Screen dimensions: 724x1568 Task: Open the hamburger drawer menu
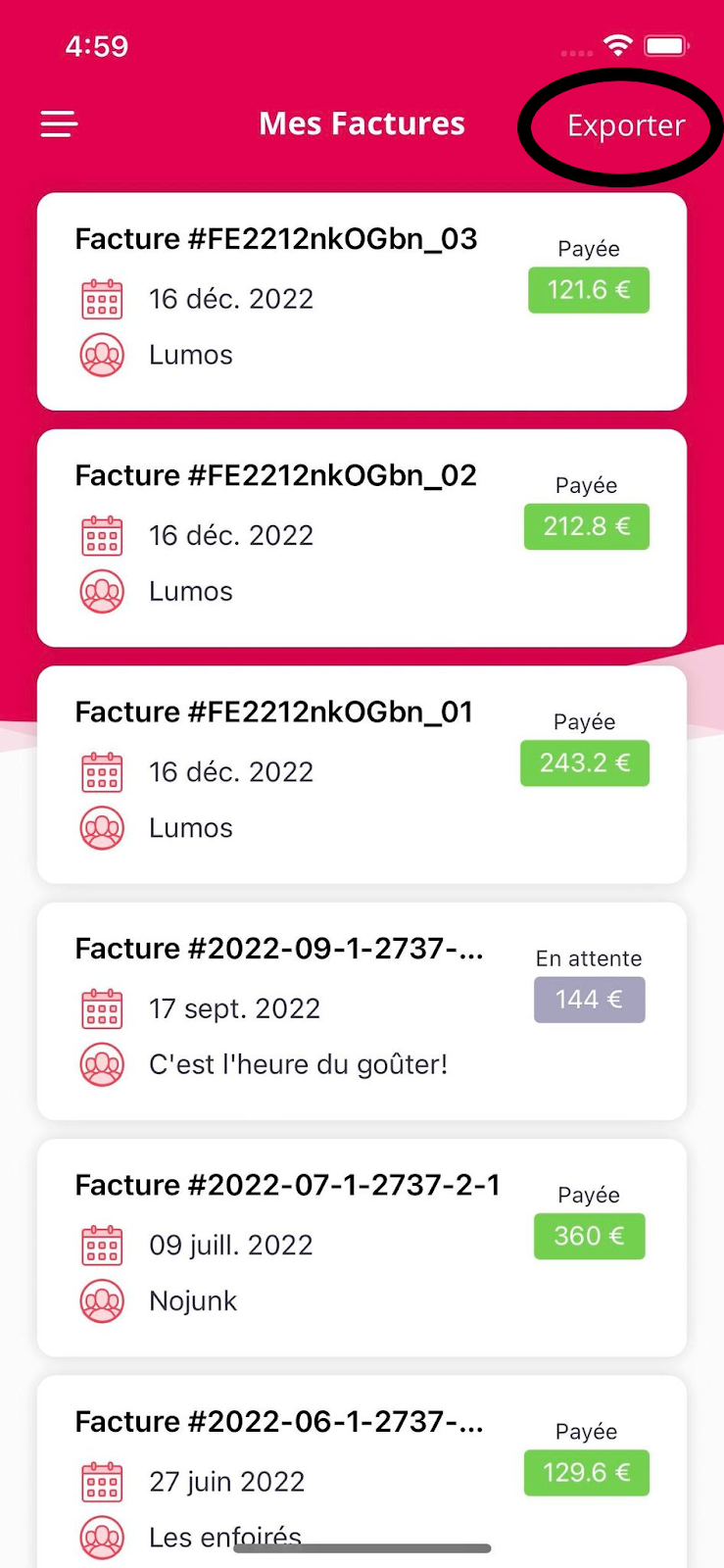point(59,124)
